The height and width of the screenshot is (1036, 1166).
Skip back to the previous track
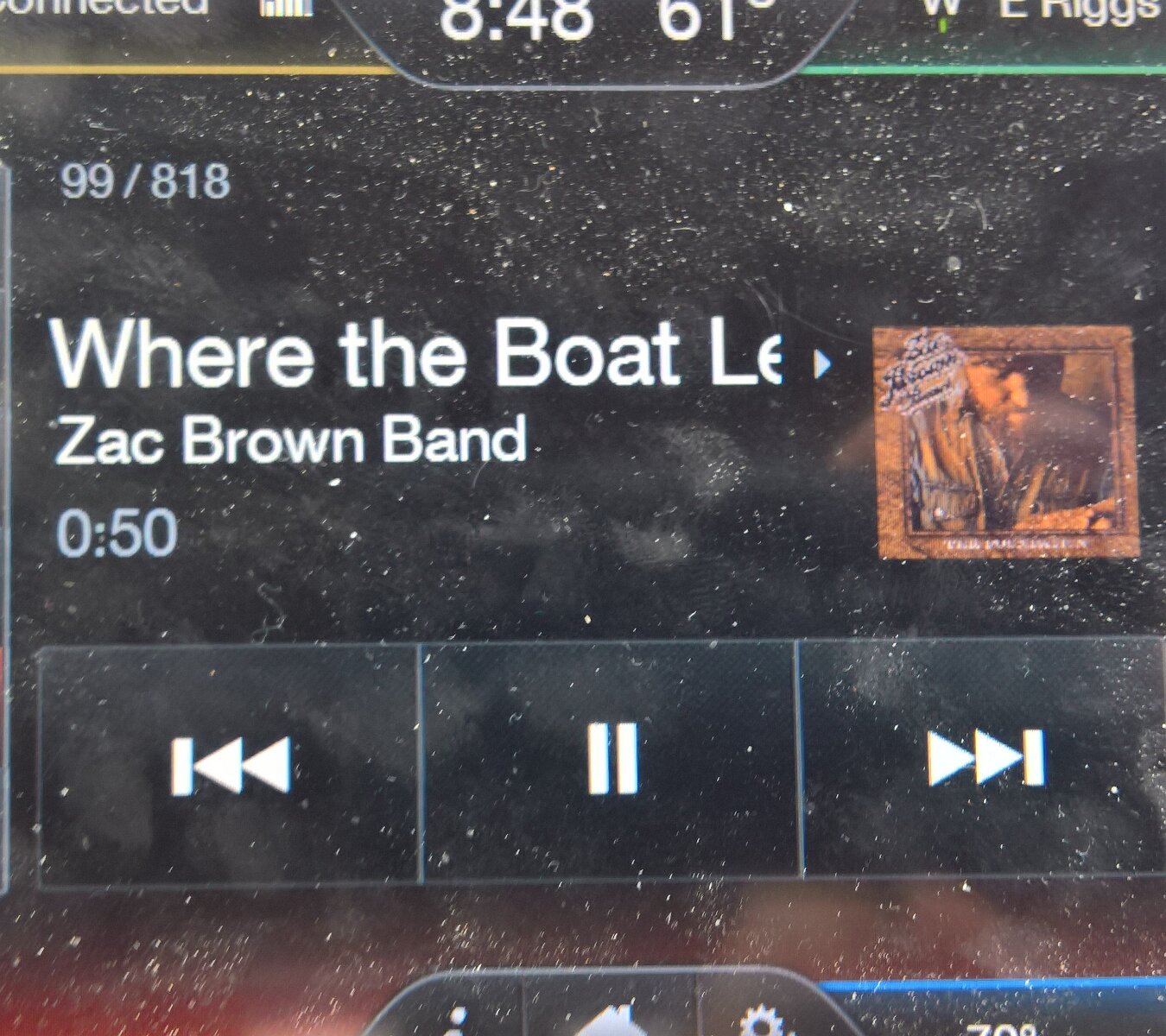(x=230, y=764)
